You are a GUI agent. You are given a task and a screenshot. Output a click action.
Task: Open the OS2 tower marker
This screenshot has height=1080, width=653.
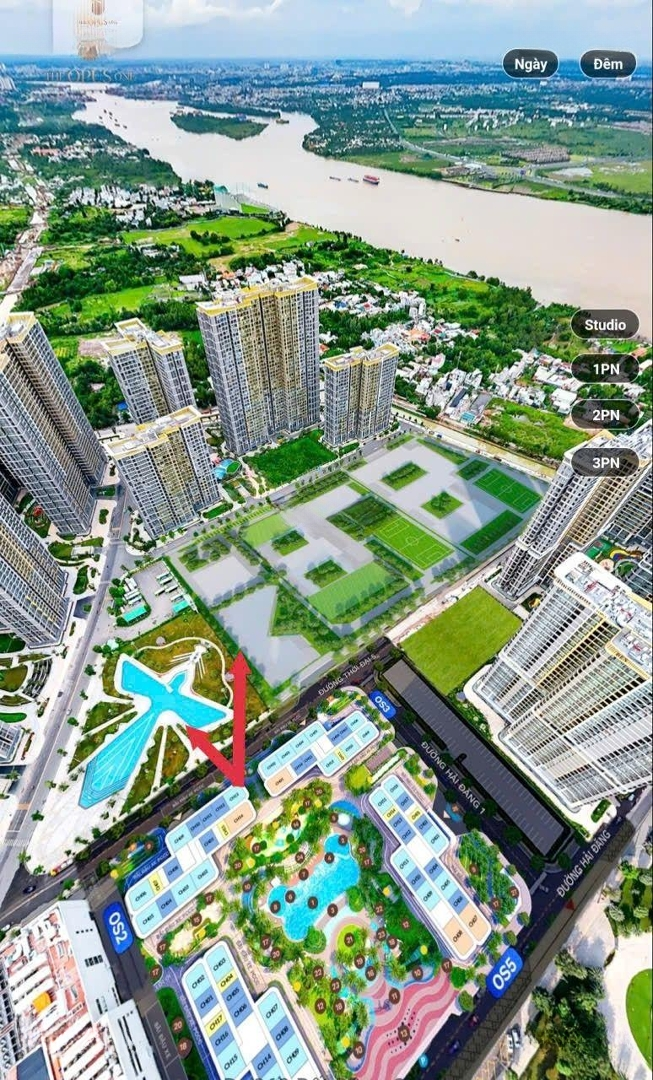point(118,927)
